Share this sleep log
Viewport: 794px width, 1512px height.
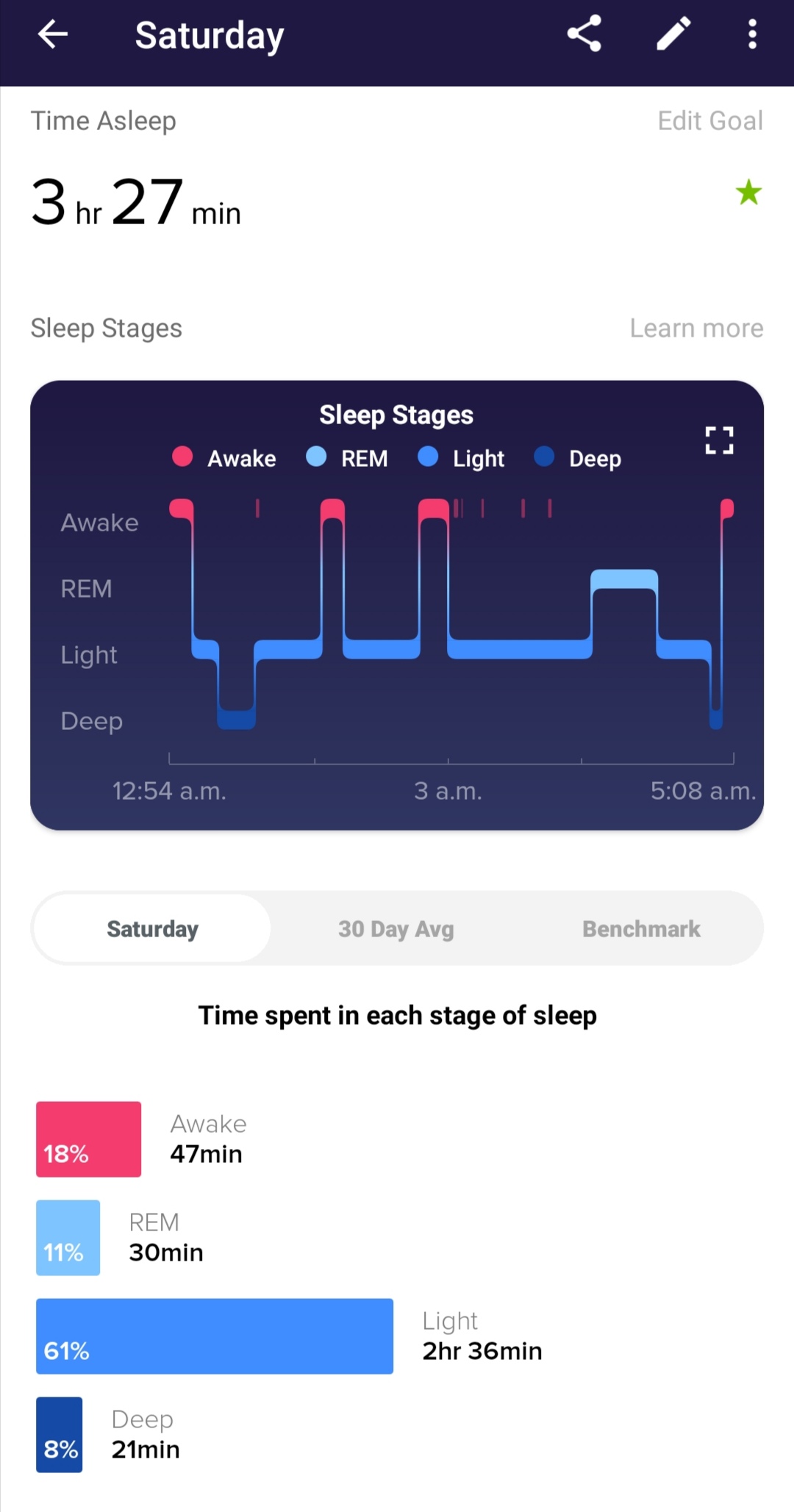tap(584, 34)
